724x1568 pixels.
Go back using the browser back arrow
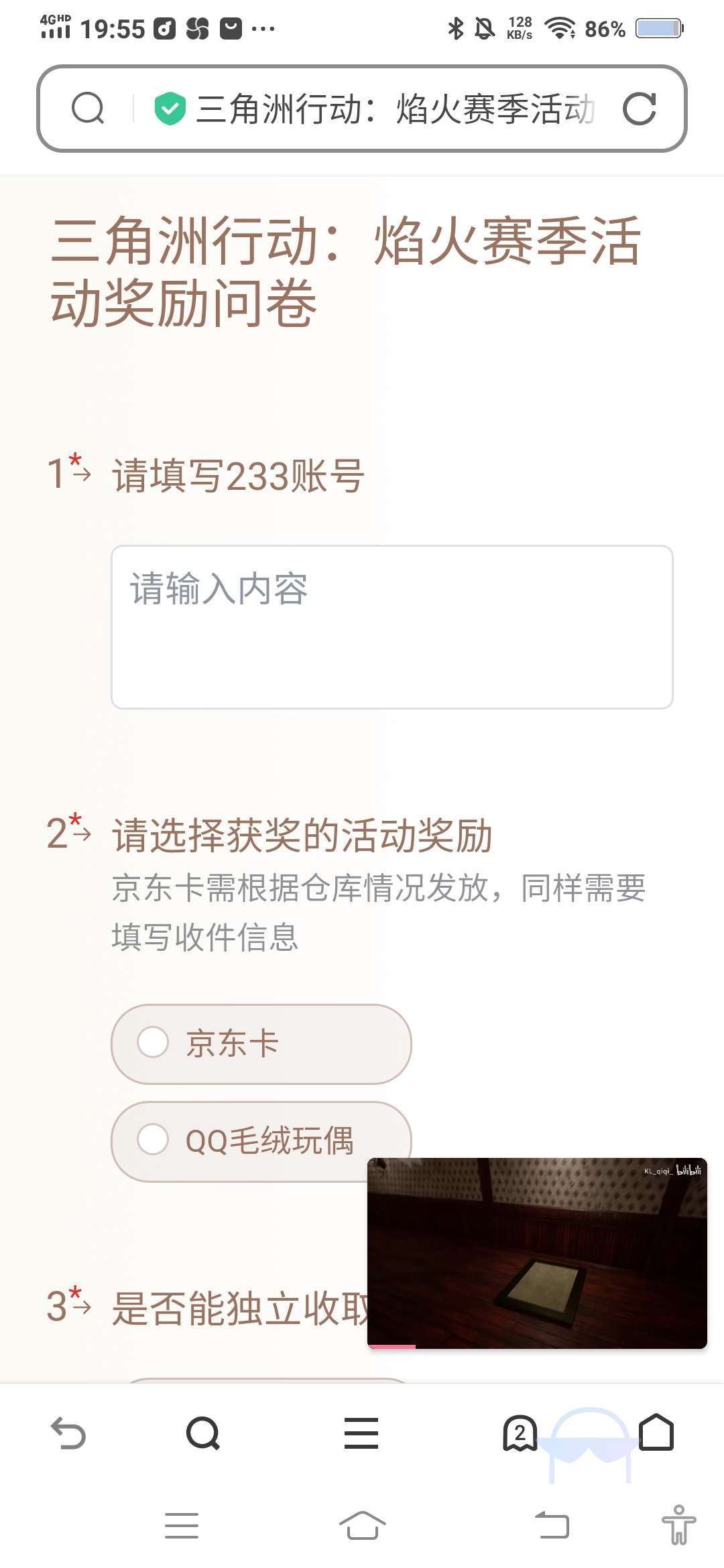(x=68, y=1433)
